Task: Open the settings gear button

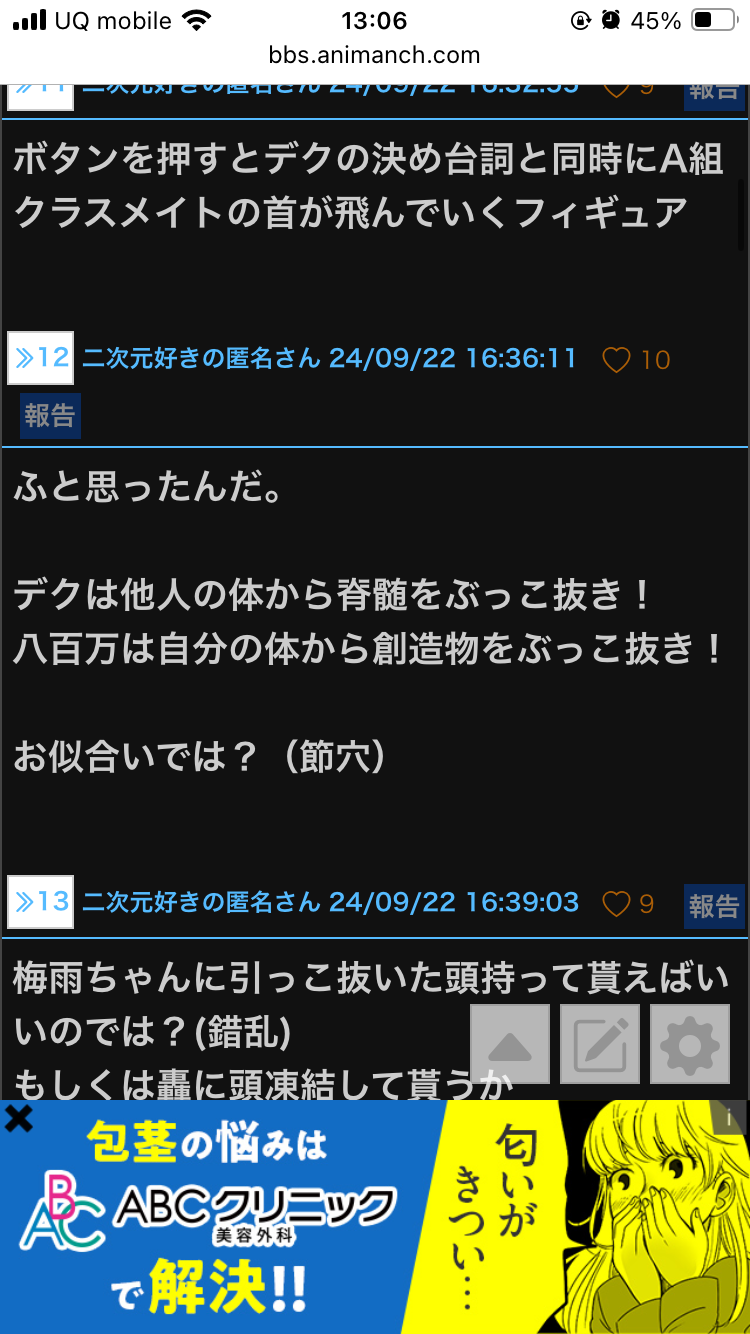Action: click(x=690, y=1045)
